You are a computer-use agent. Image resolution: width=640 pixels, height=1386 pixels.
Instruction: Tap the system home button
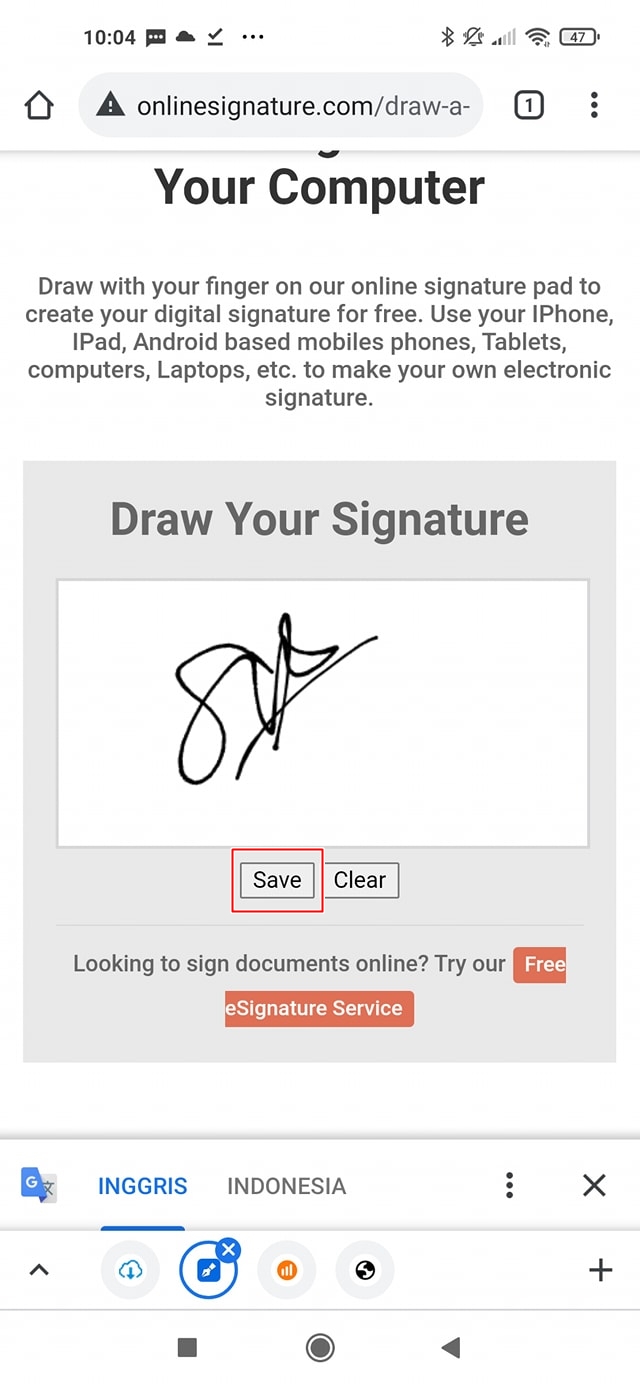pos(320,1348)
